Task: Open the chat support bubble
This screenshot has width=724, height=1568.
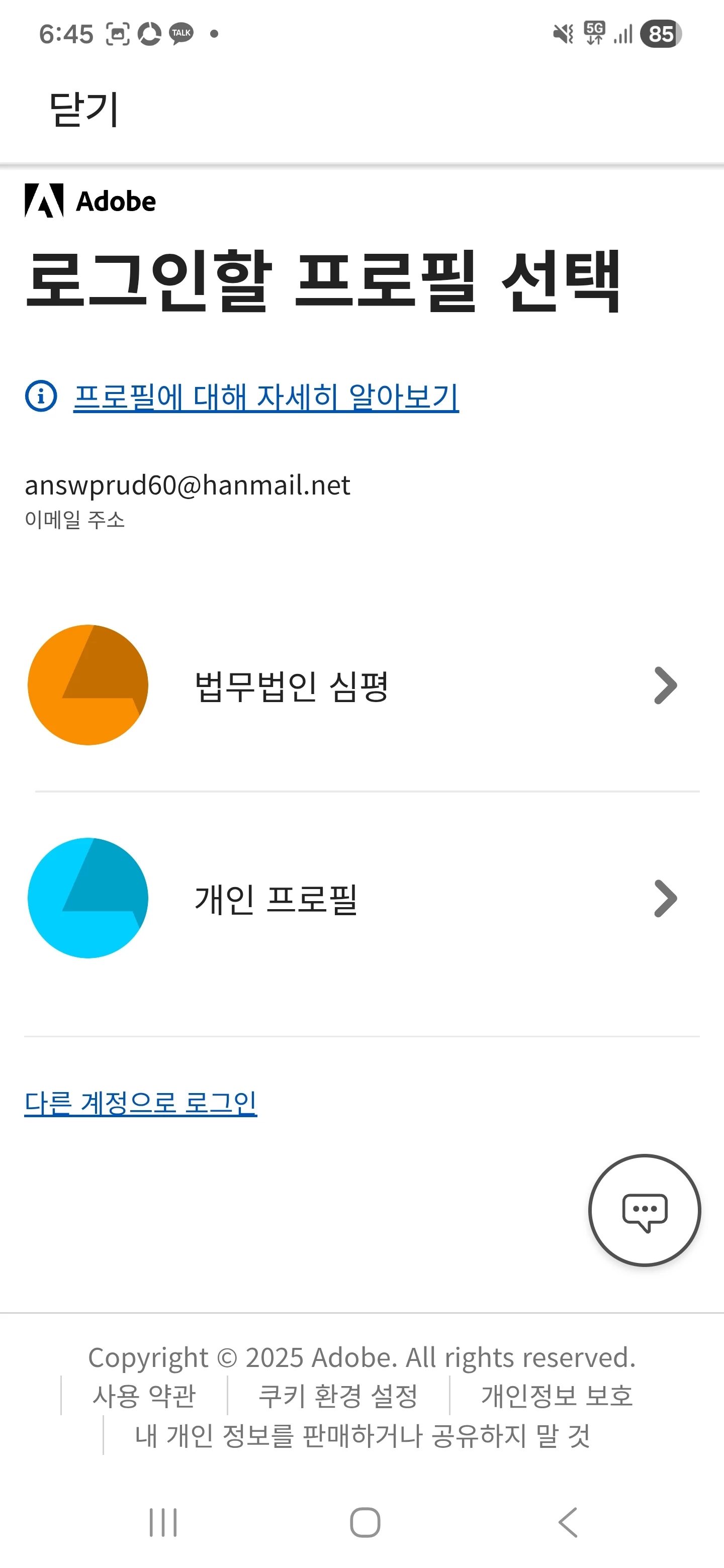Action: pos(644,1210)
